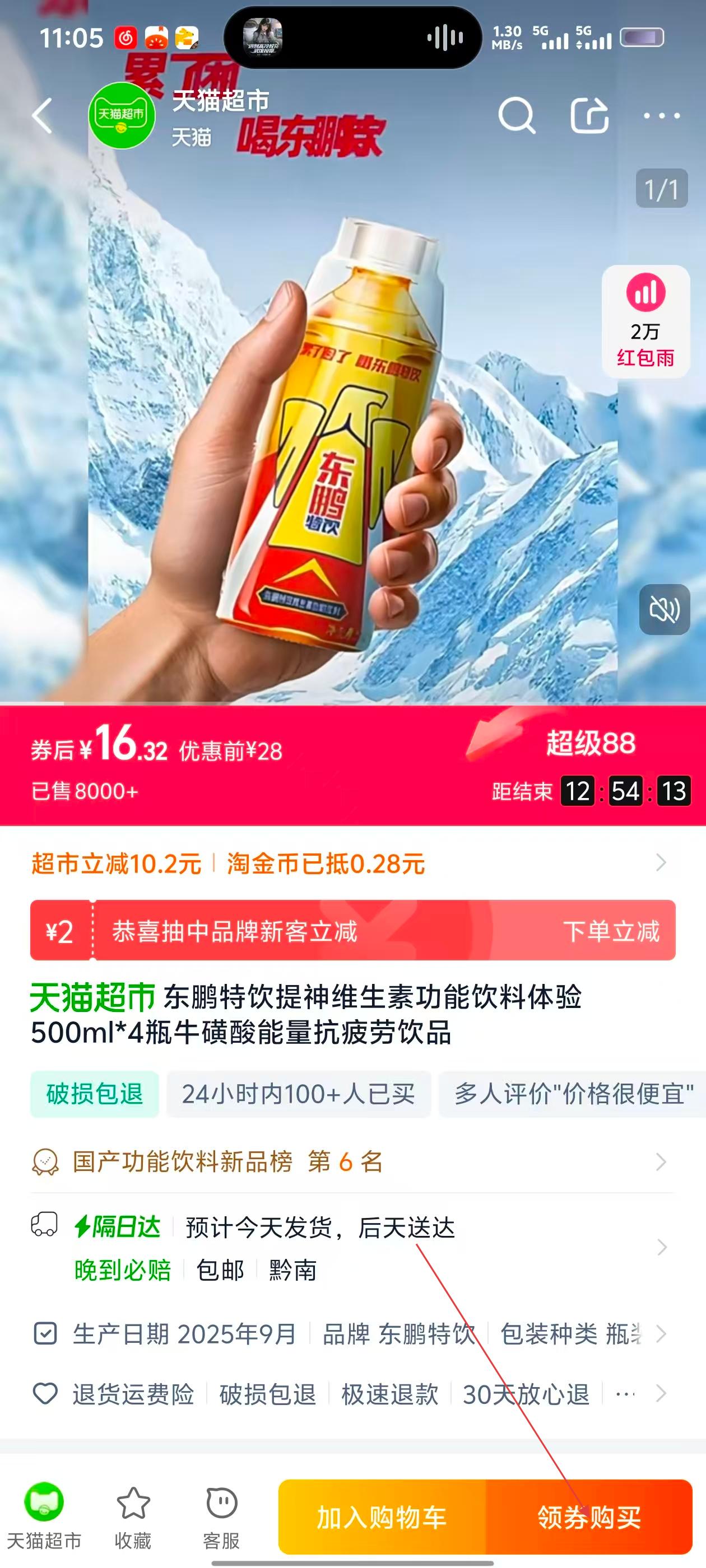Contact 客服 support
This screenshot has height=1568, width=706.
tap(221, 1515)
